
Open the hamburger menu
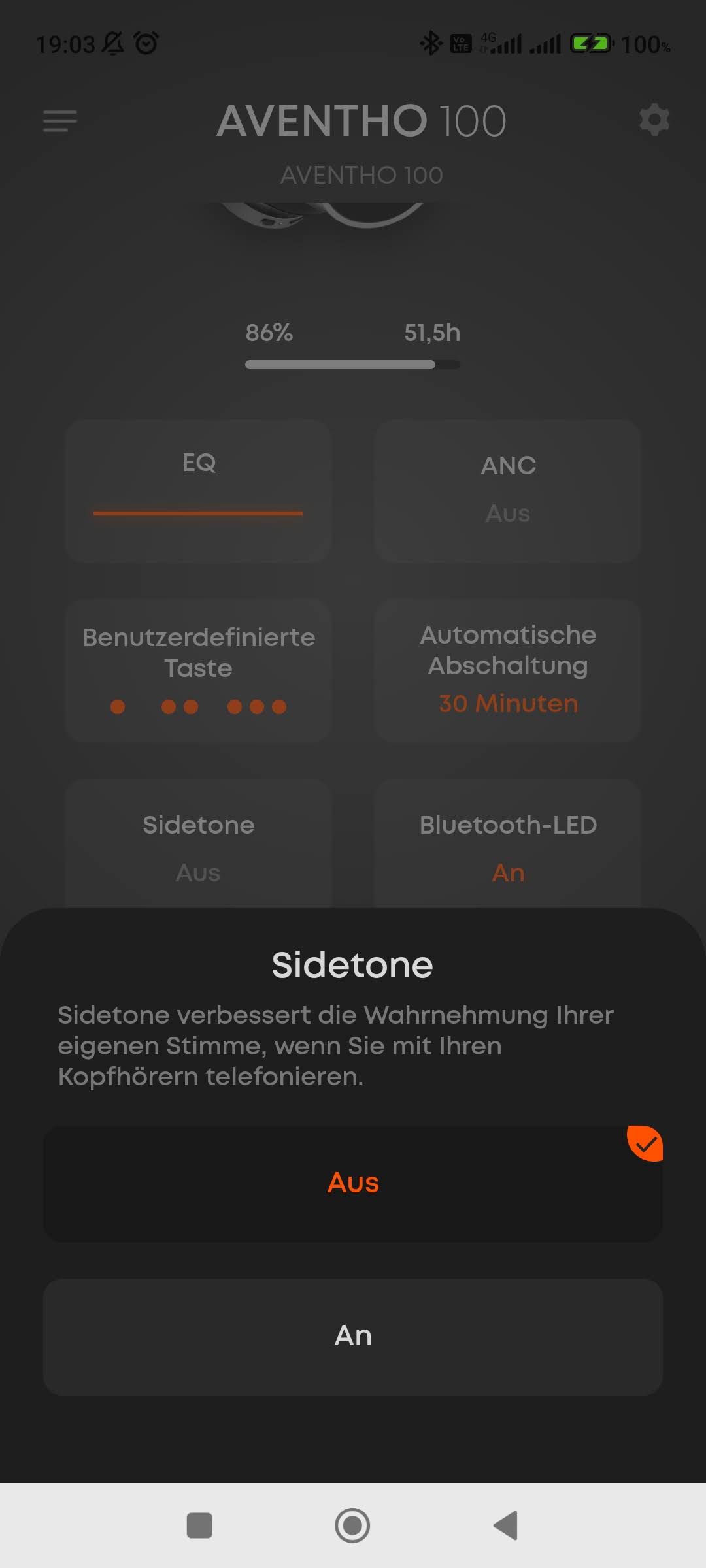[x=60, y=121]
